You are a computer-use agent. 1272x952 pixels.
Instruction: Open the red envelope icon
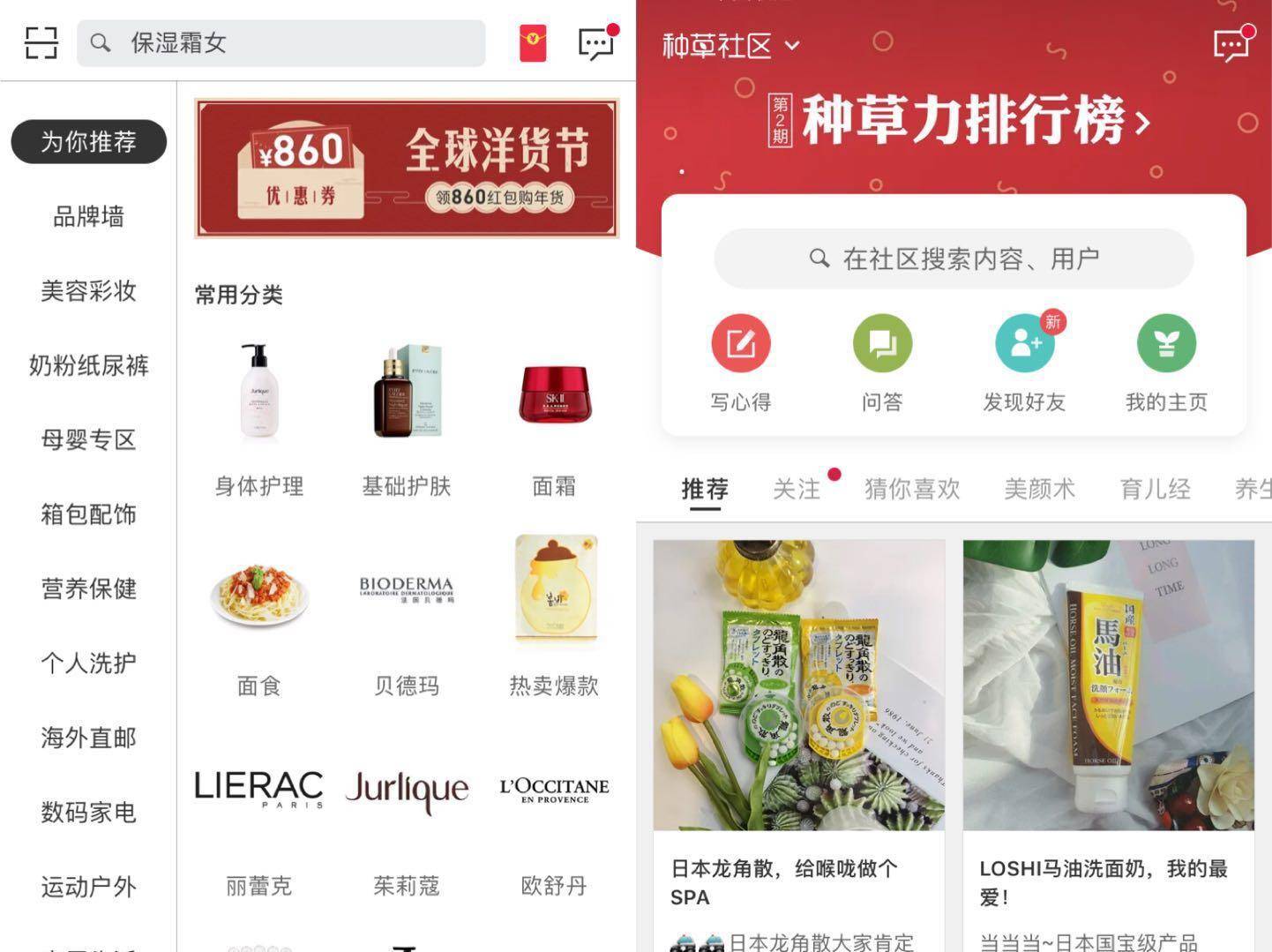pos(533,43)
